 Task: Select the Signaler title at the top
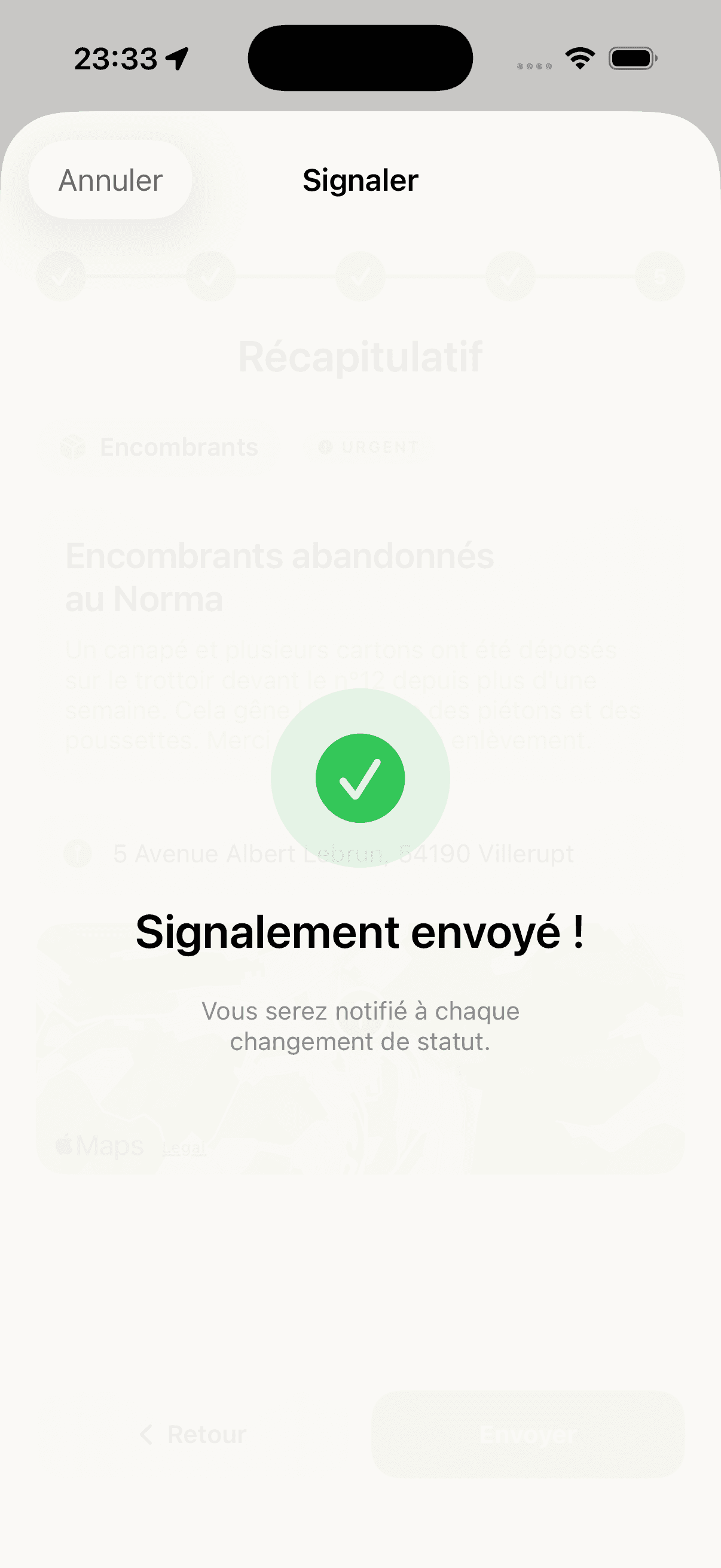(360, 180)
